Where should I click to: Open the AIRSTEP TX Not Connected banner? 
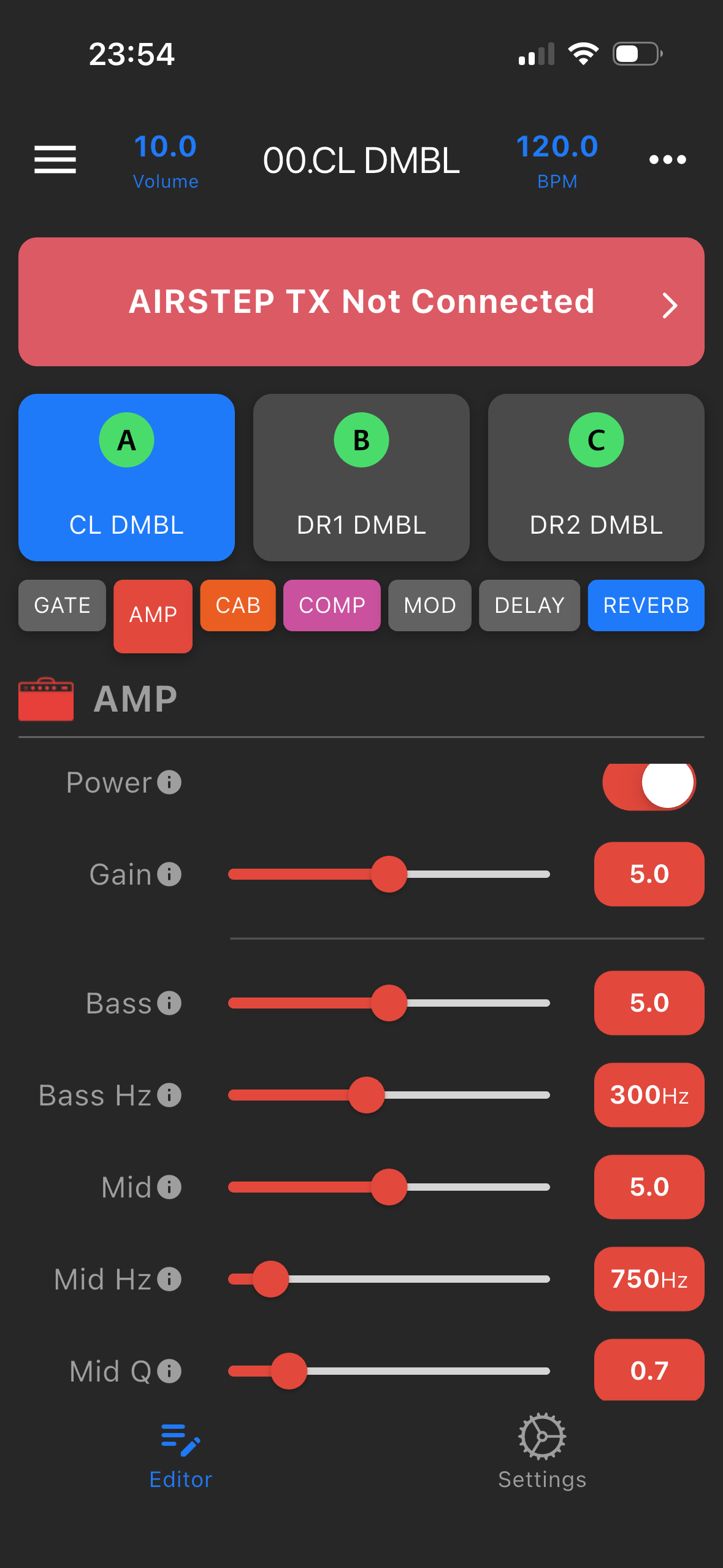coord(361,302)
